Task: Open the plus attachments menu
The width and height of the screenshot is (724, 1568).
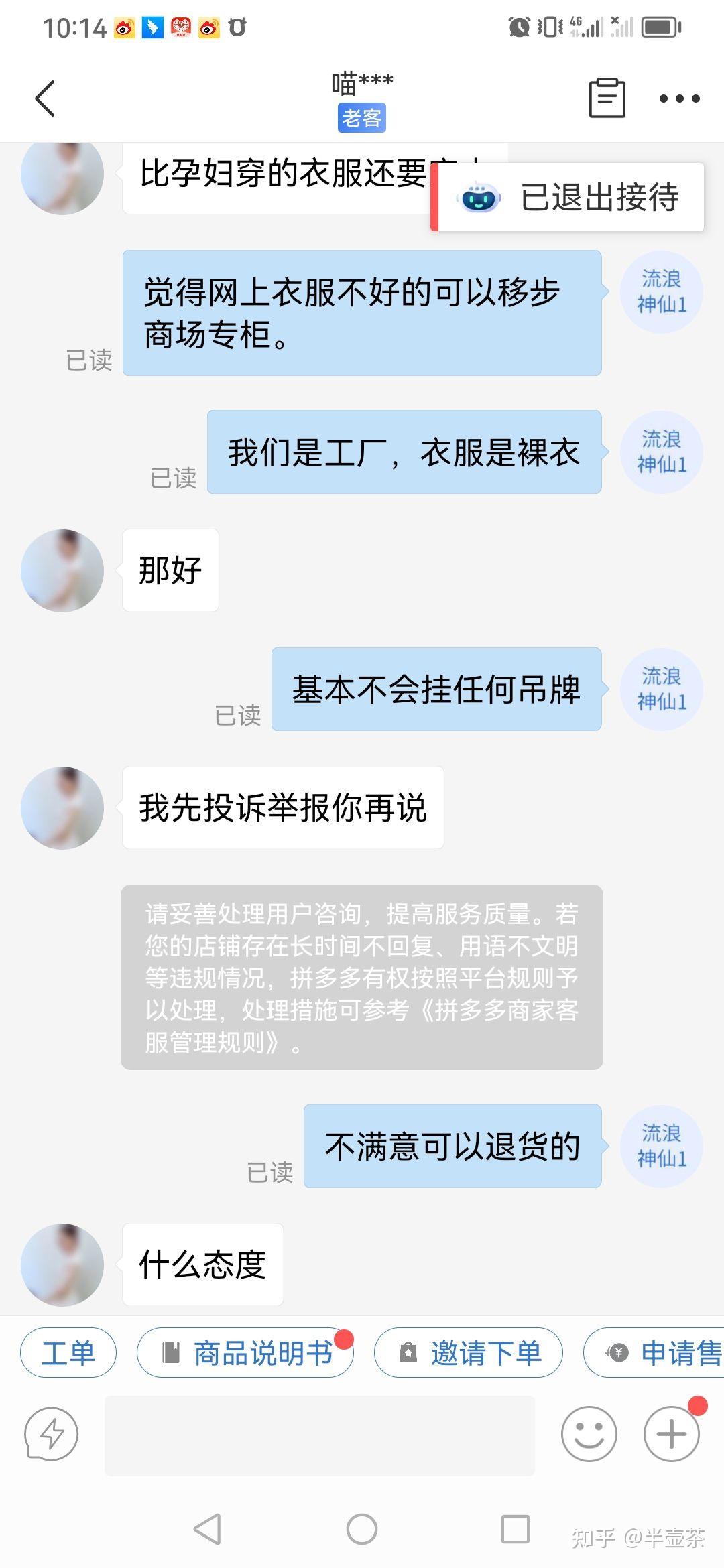Action: tap(671, 1434)
